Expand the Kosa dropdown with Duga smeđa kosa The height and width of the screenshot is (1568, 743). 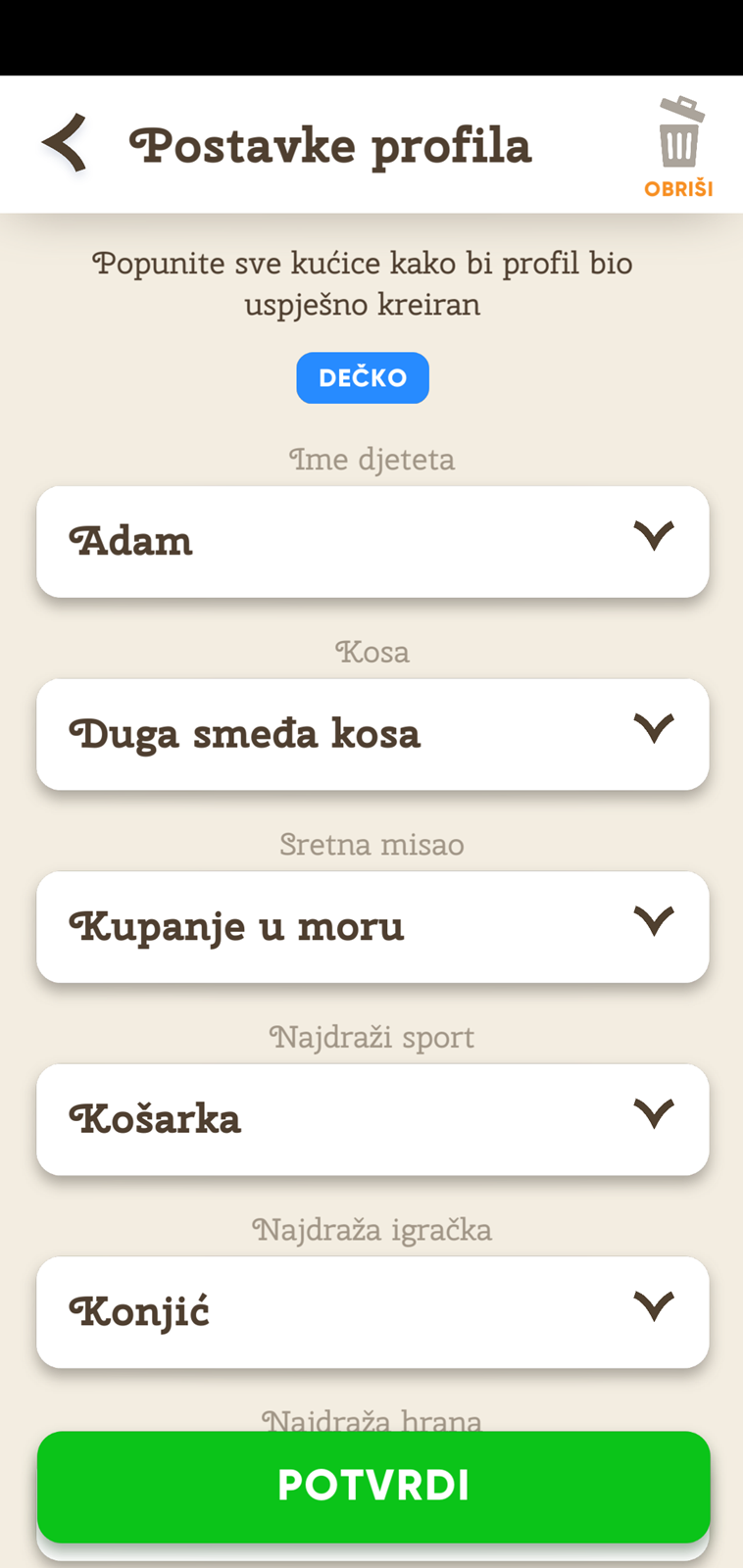point(372,734)
